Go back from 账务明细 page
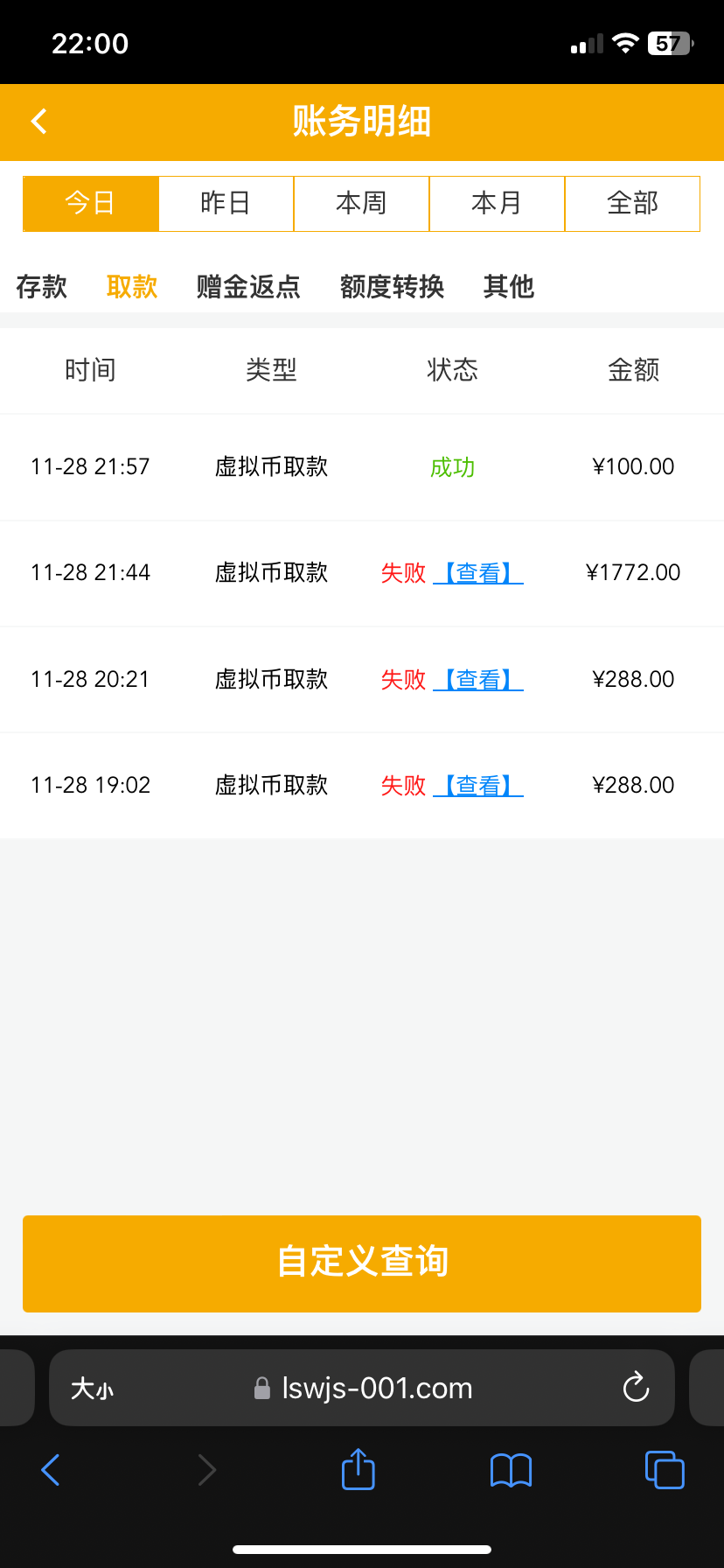 39,122
